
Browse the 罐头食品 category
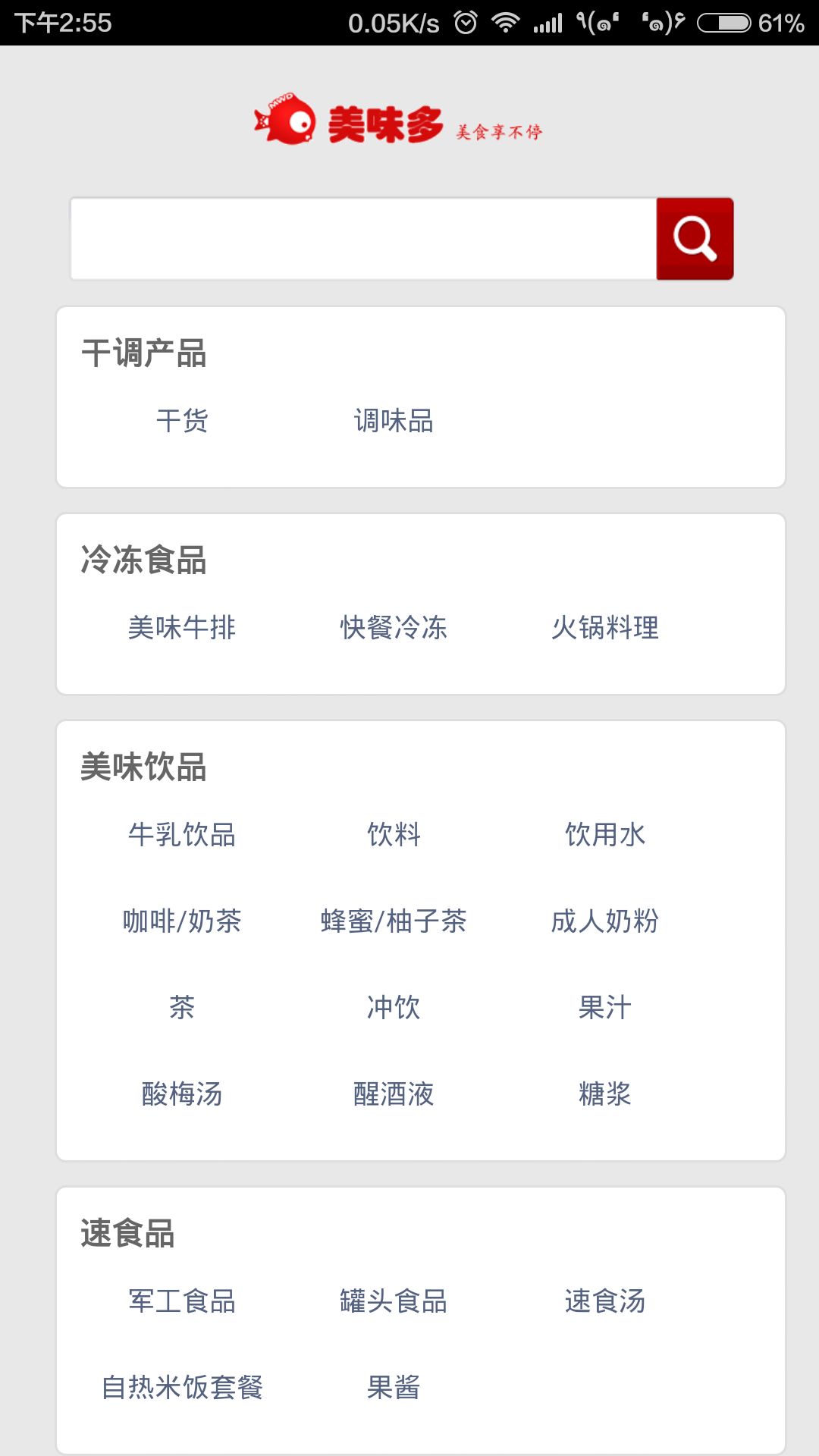pyautogui.click(x=394, y=1301)
